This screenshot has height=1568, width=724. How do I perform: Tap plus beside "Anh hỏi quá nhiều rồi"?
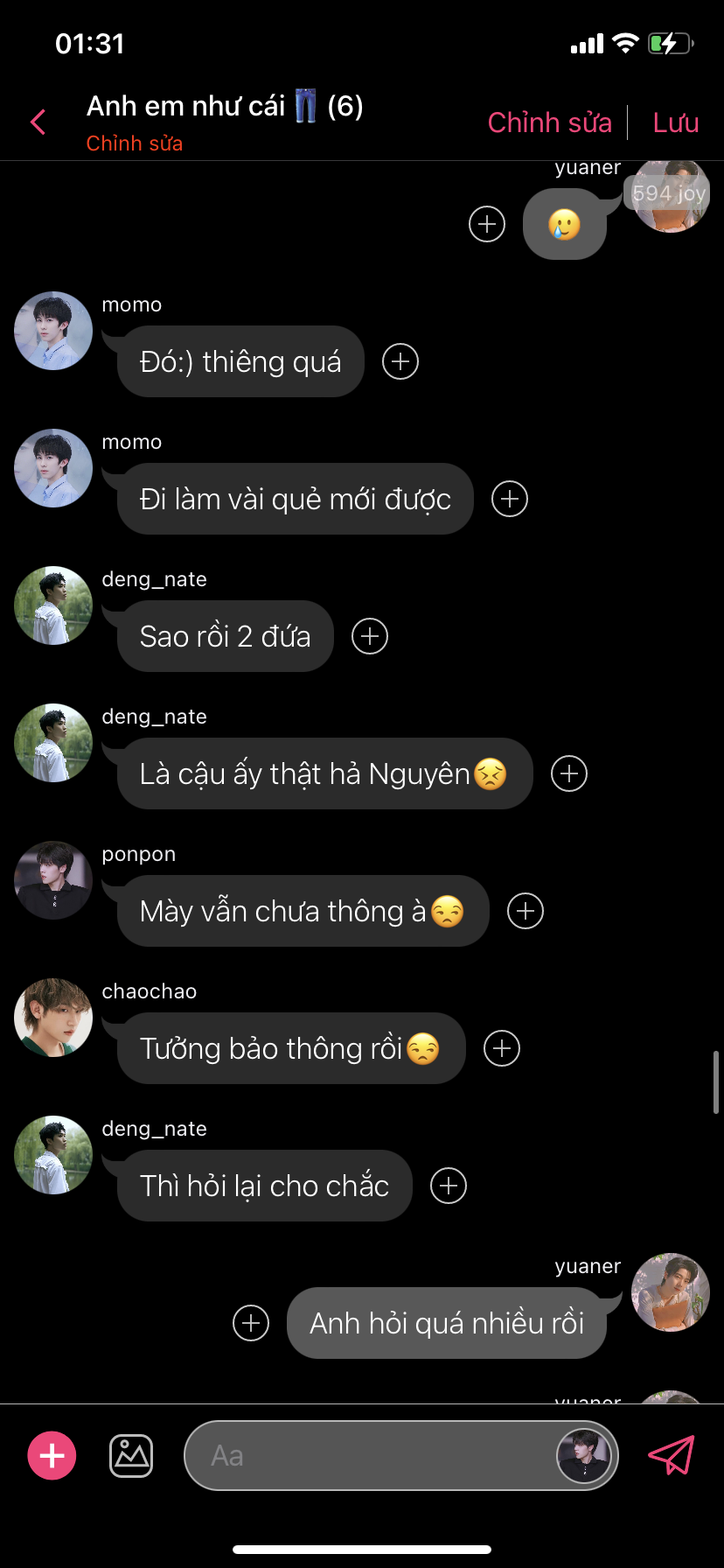point(251,1323)
